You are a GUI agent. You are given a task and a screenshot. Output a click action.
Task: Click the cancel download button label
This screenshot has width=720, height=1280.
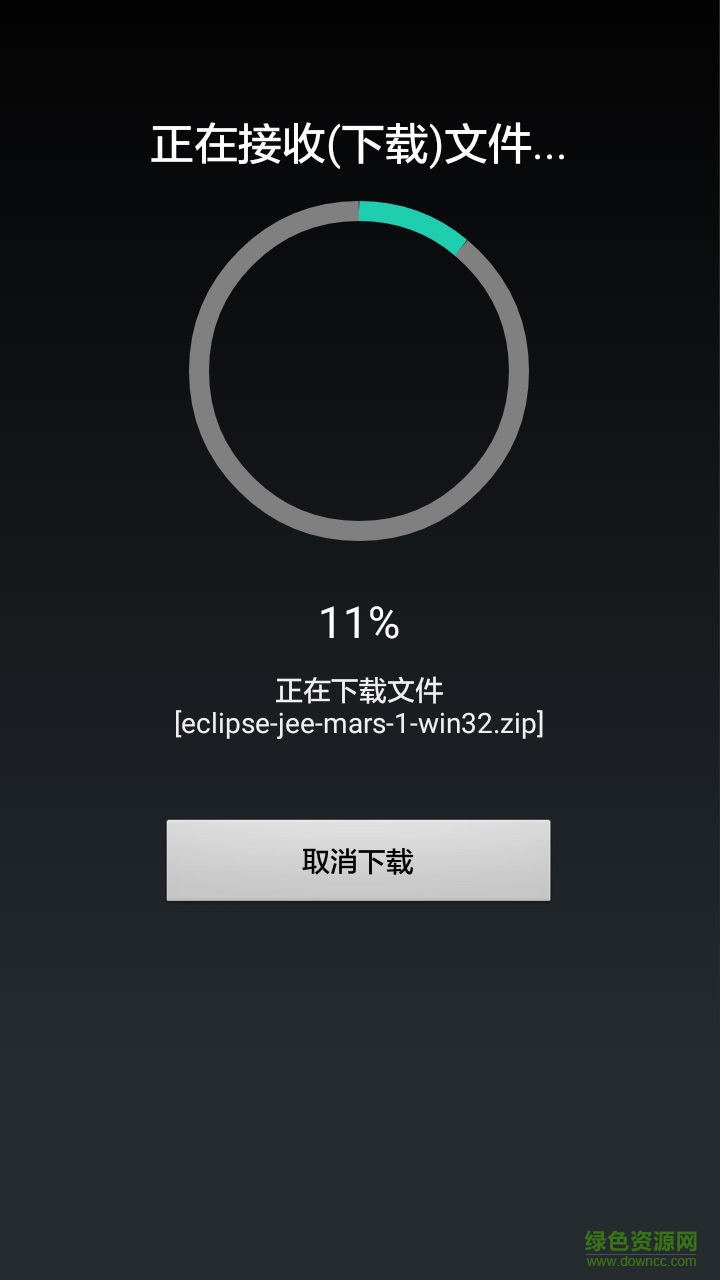click(358, 860)
